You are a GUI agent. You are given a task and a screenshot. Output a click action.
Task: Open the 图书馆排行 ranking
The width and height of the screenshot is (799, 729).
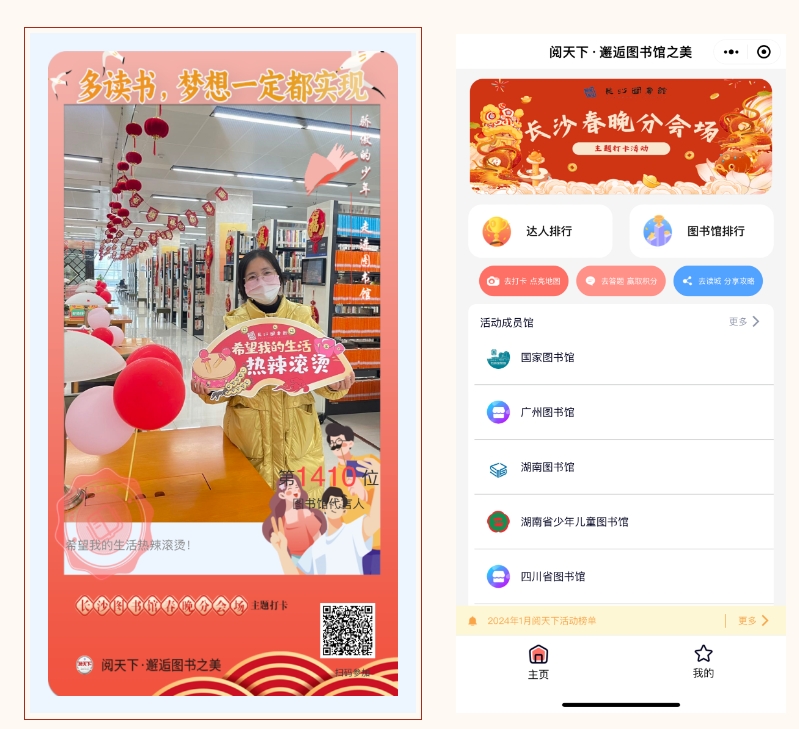click(x=701, y=231)
